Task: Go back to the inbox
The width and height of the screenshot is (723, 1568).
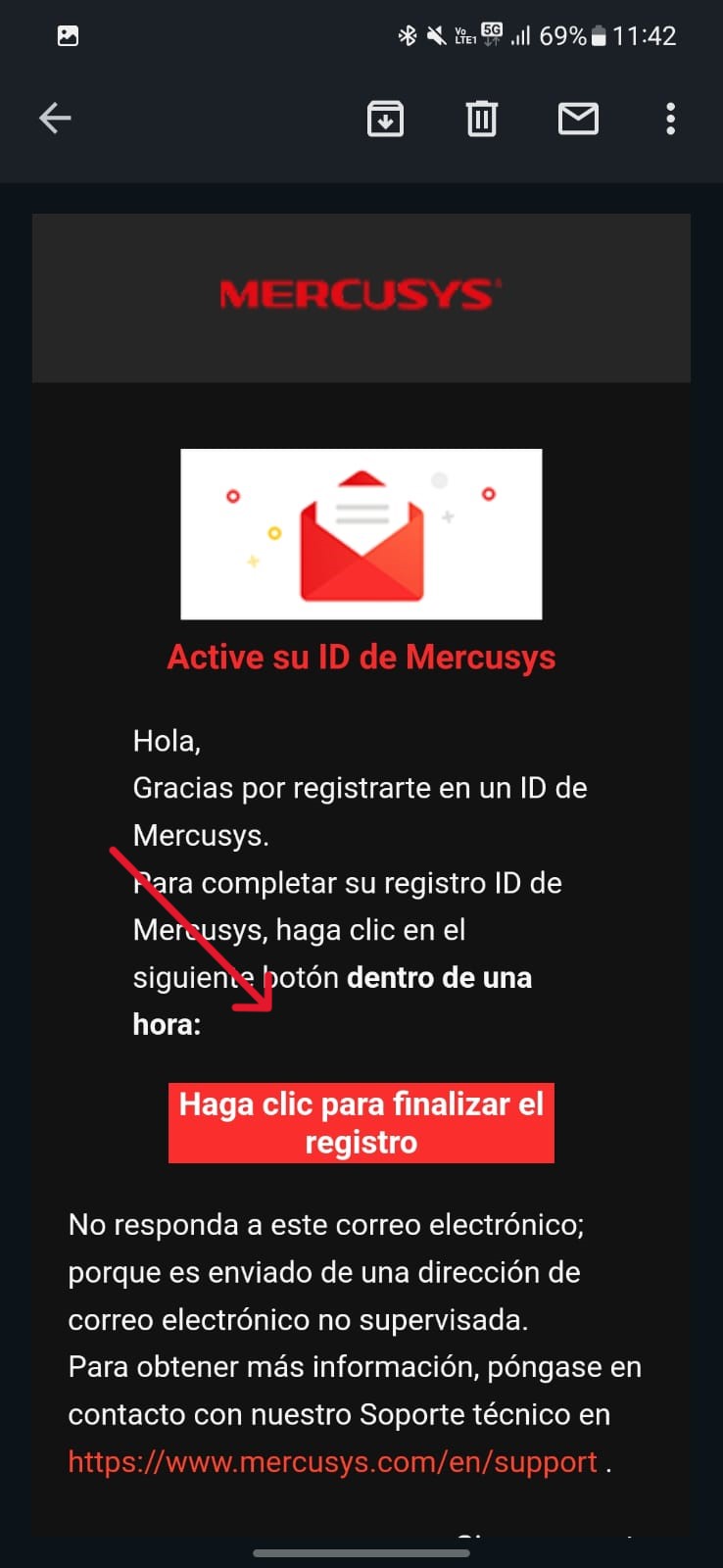Action: [x=55, y=119]
